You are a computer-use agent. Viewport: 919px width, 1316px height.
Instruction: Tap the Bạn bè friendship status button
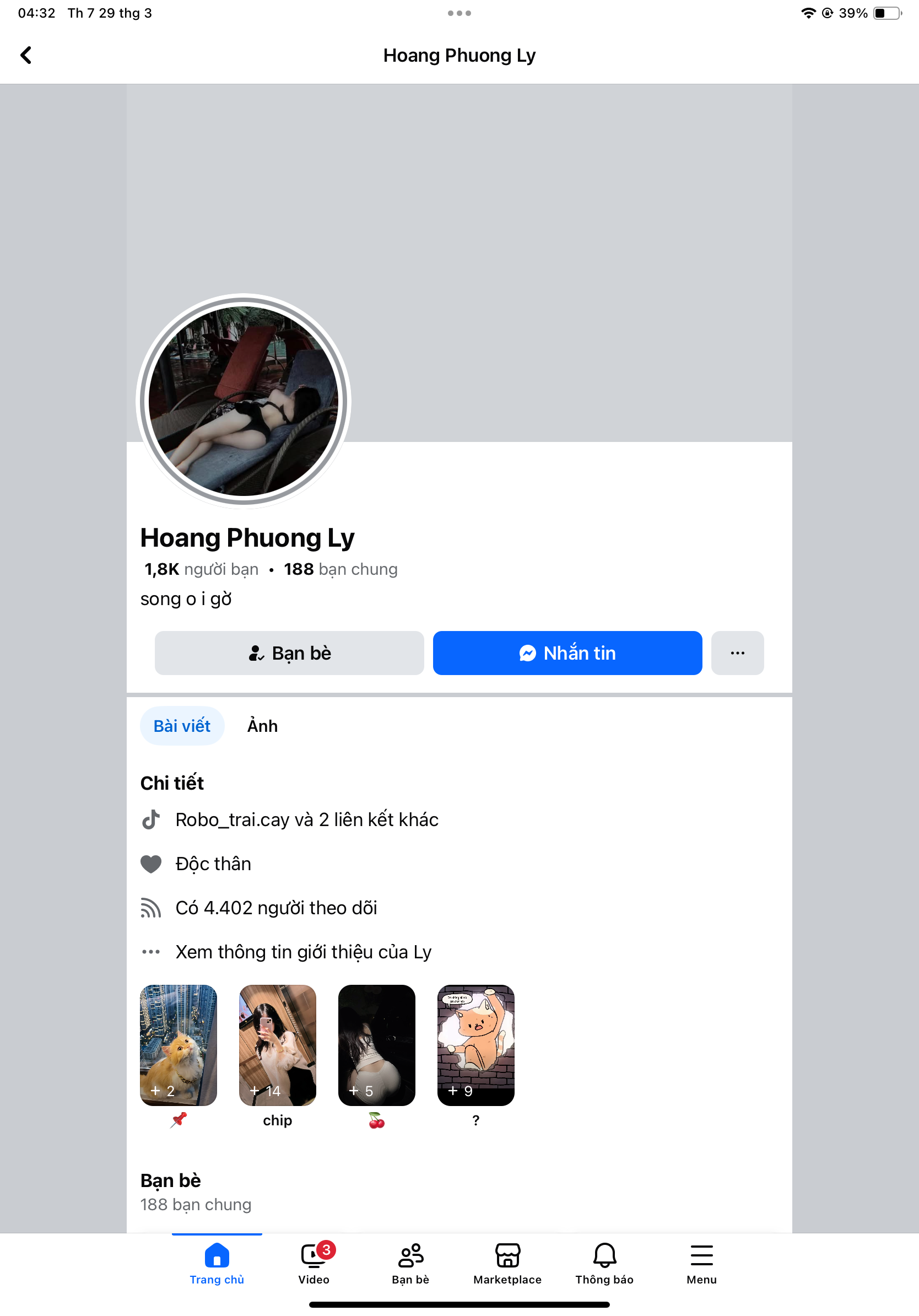pos(289,653)
